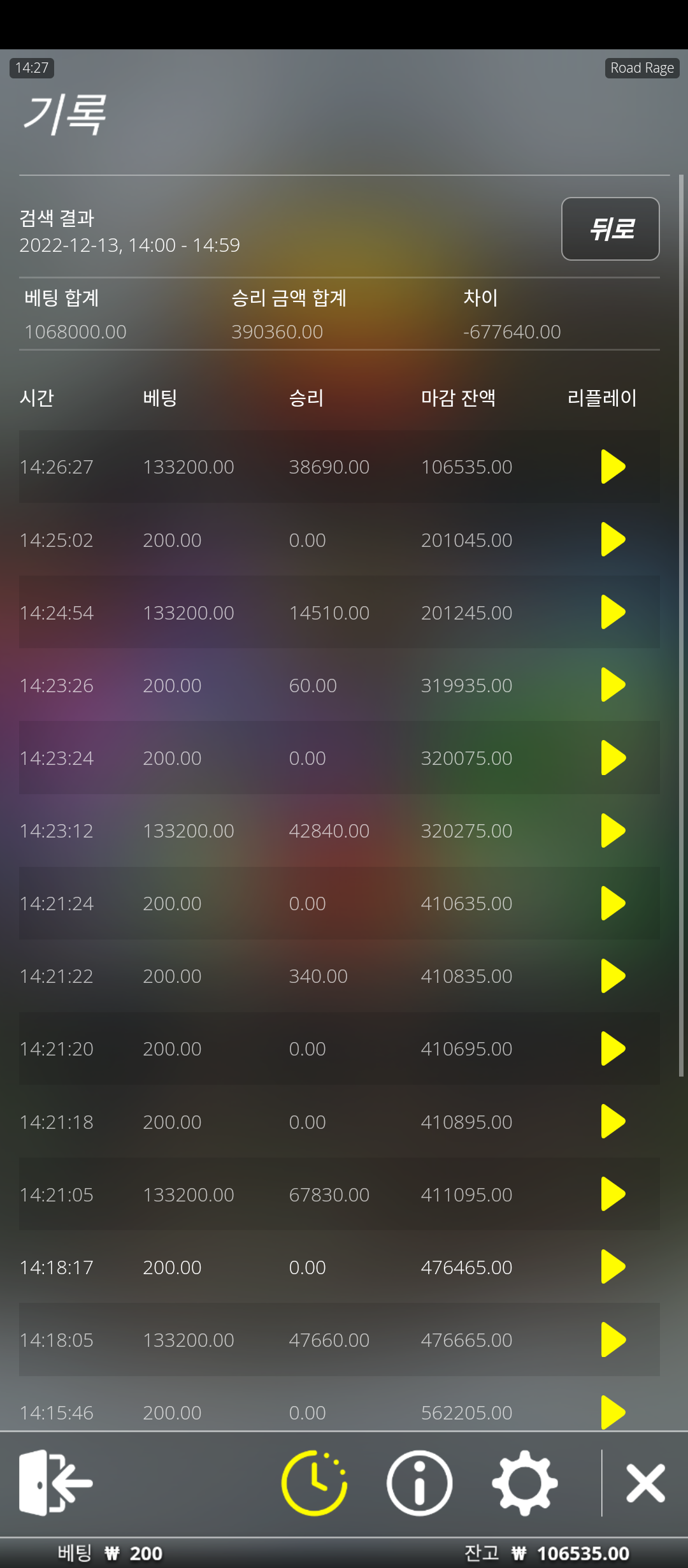The height and width of the screenshot is (1568, 688).
Task: Open the game info icon
Action: [419, 1483]
